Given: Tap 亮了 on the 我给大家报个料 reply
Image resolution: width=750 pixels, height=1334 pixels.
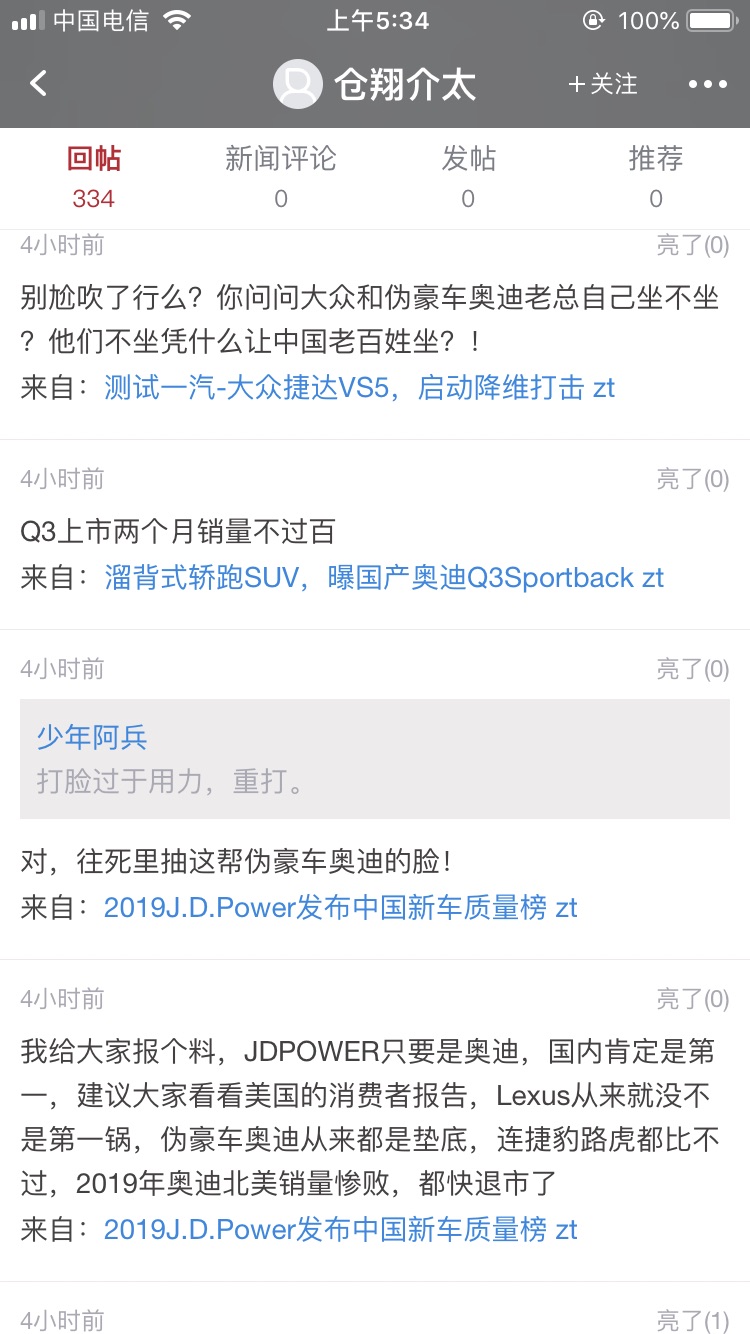Looking at the screenshot, I should click(693, 999).
